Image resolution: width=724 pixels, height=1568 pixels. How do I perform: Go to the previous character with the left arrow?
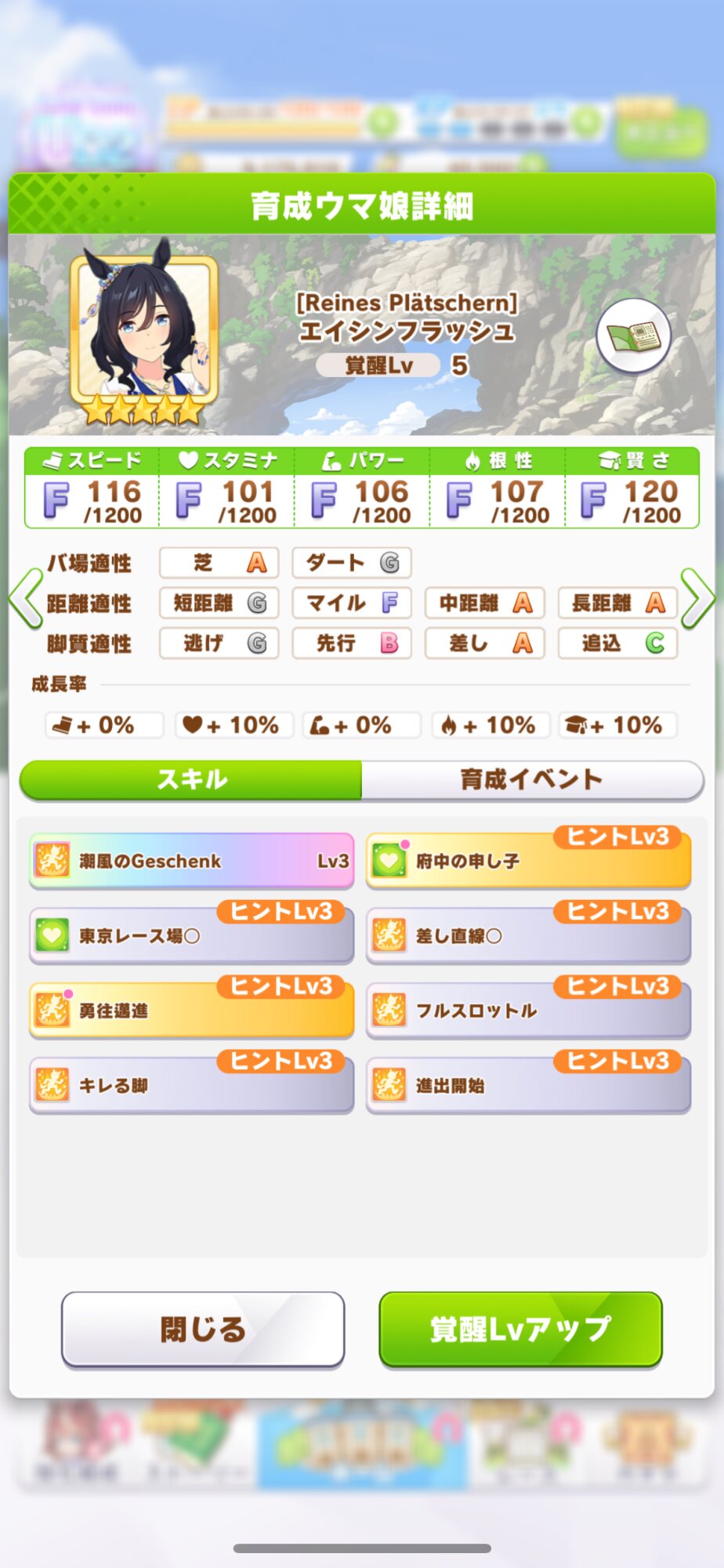25,599
